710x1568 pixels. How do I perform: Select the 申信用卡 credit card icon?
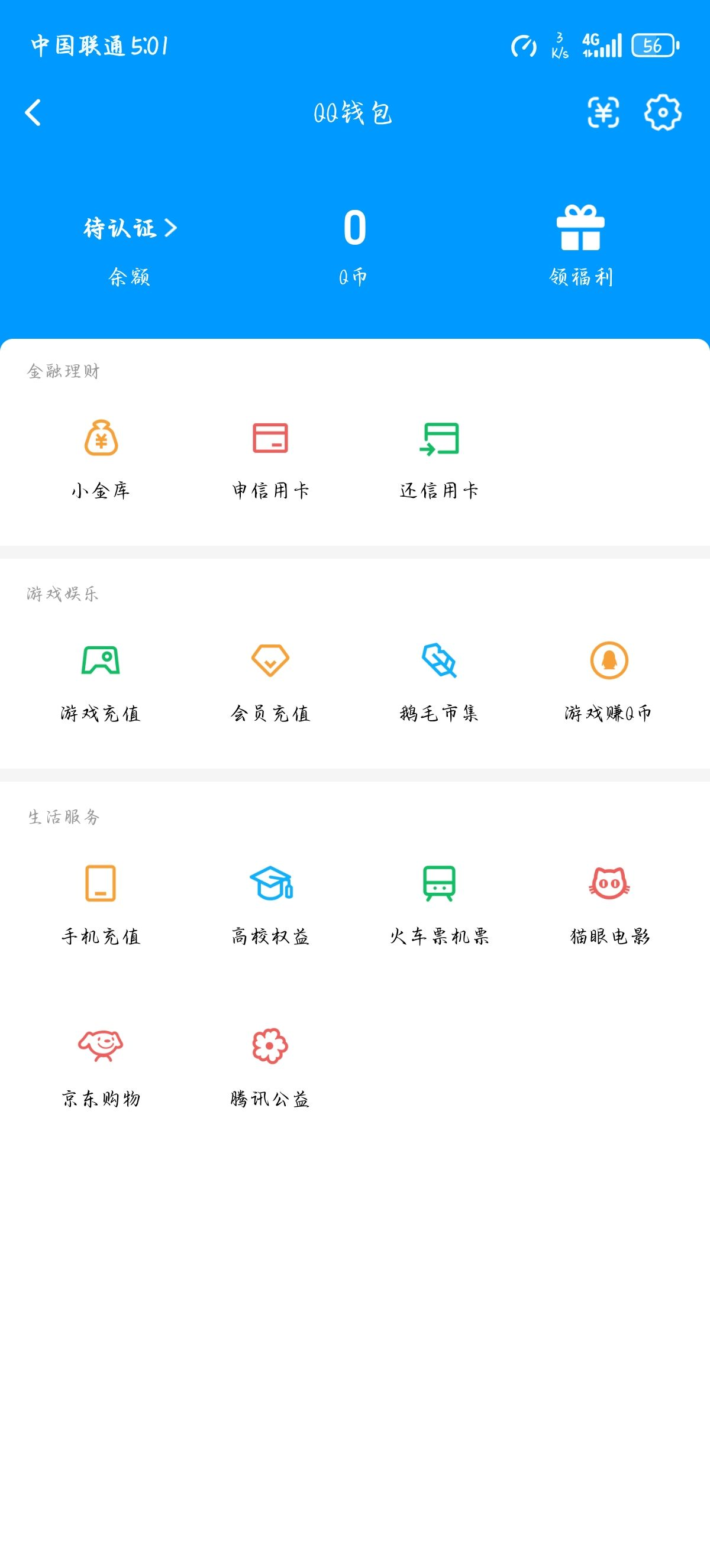tap(271, 443)
